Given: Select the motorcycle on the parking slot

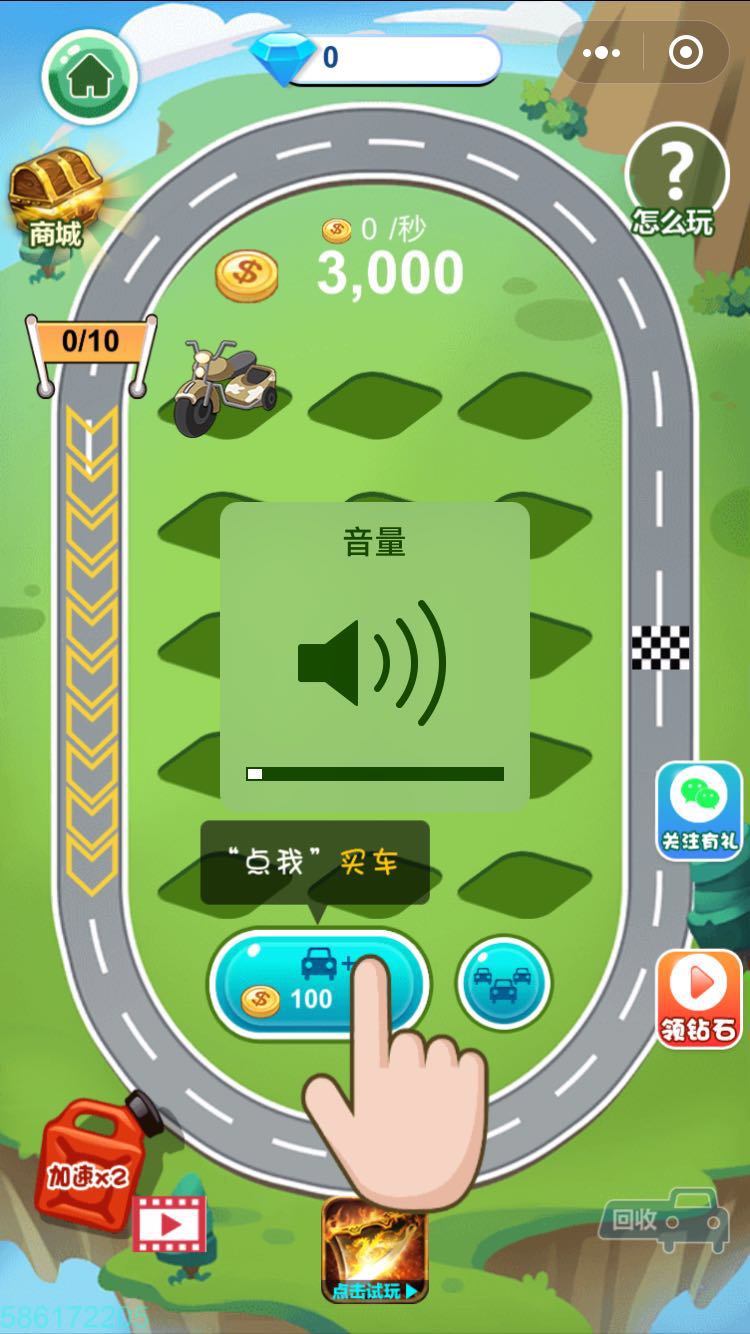Looking at the screenshot, I should tap(220, 389).
